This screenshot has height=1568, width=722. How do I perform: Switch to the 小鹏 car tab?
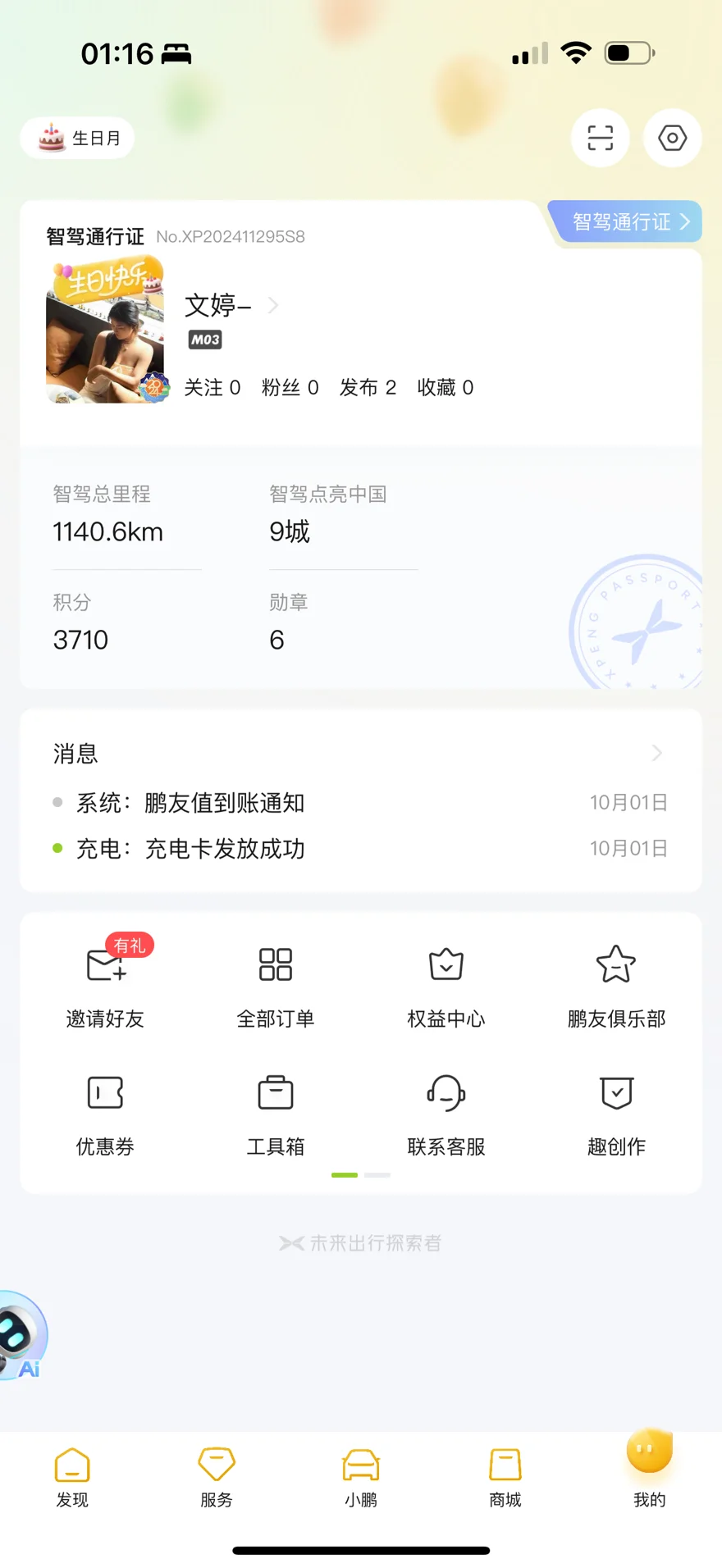tap(361, 1476)
